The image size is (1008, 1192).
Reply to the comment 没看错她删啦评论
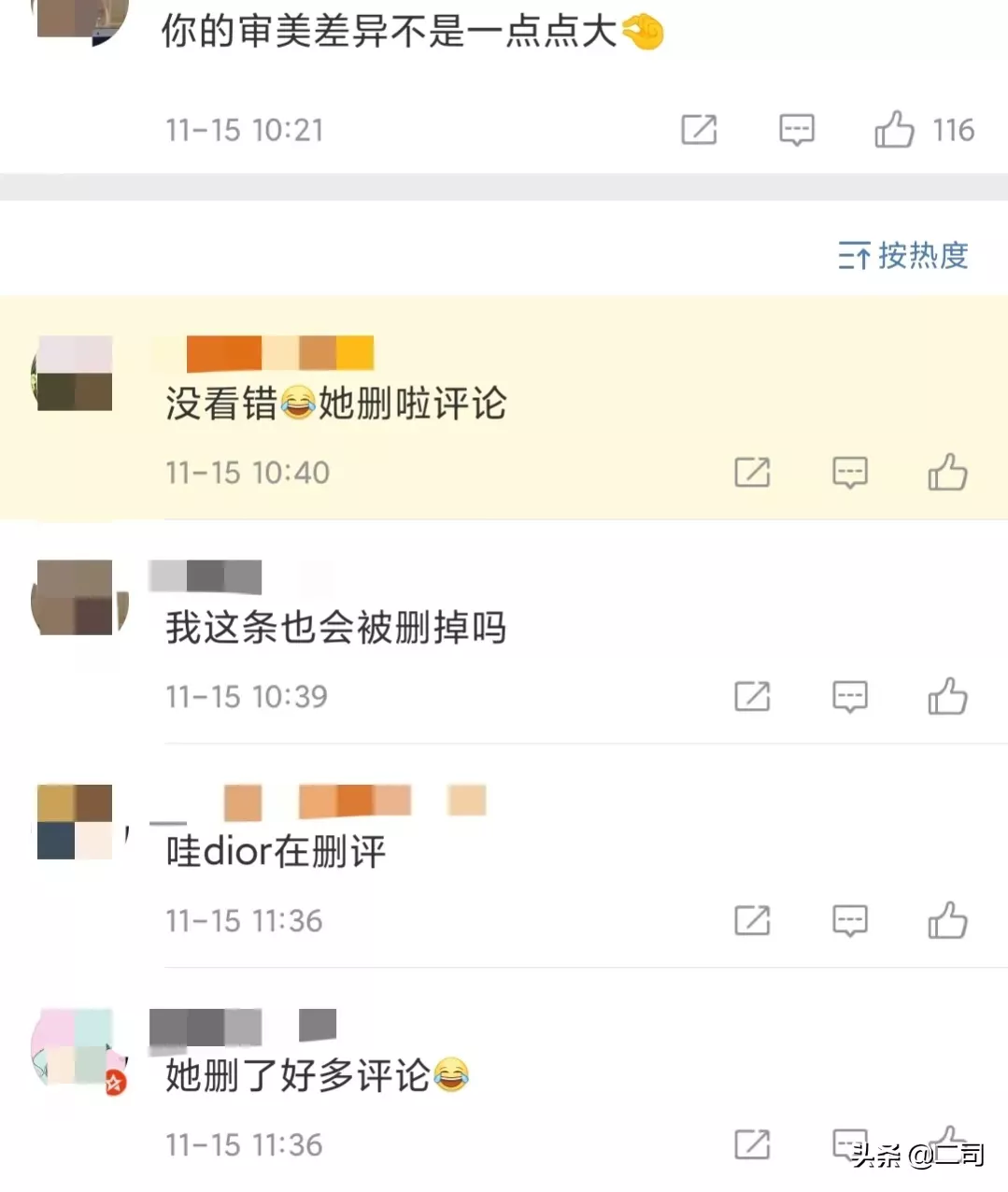849,473
